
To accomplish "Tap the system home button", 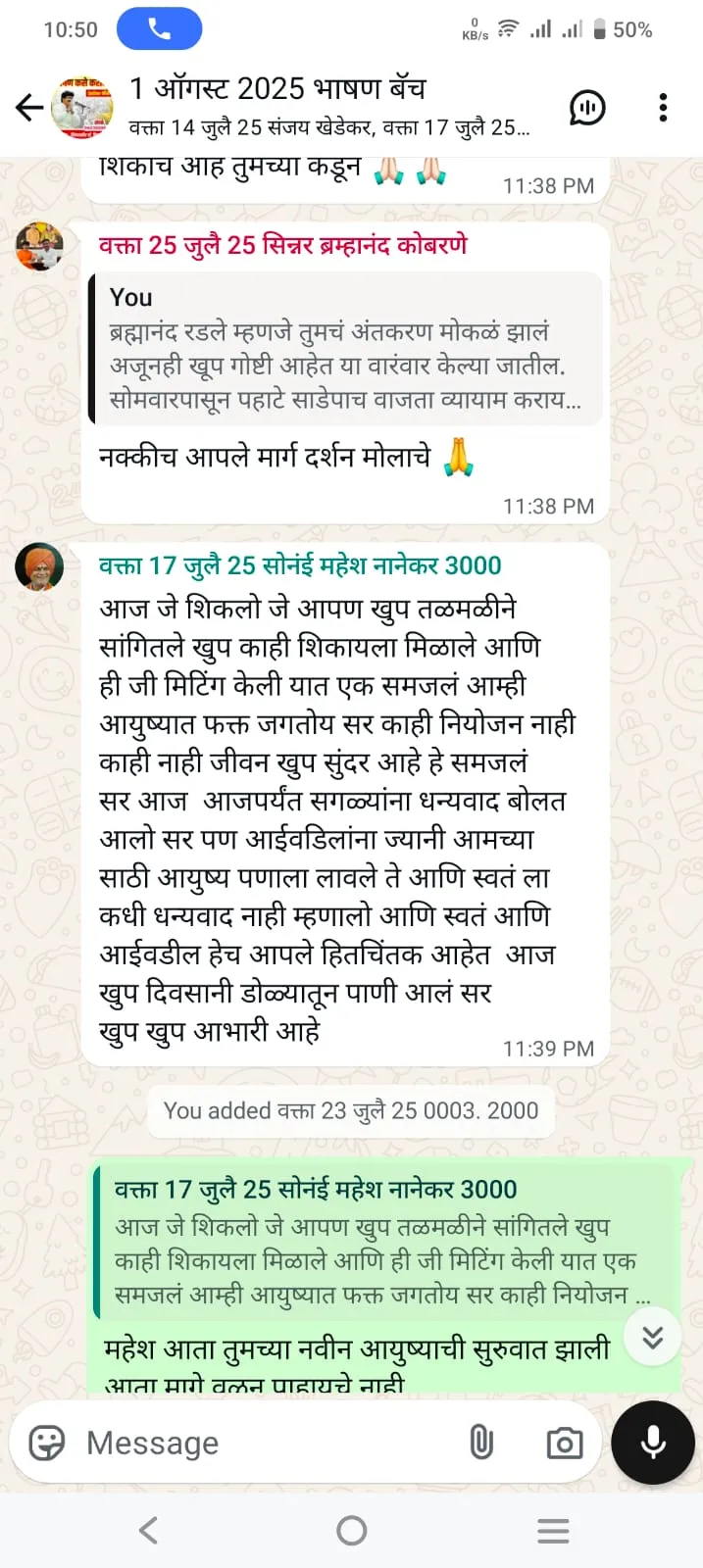I will [351, 1531].
